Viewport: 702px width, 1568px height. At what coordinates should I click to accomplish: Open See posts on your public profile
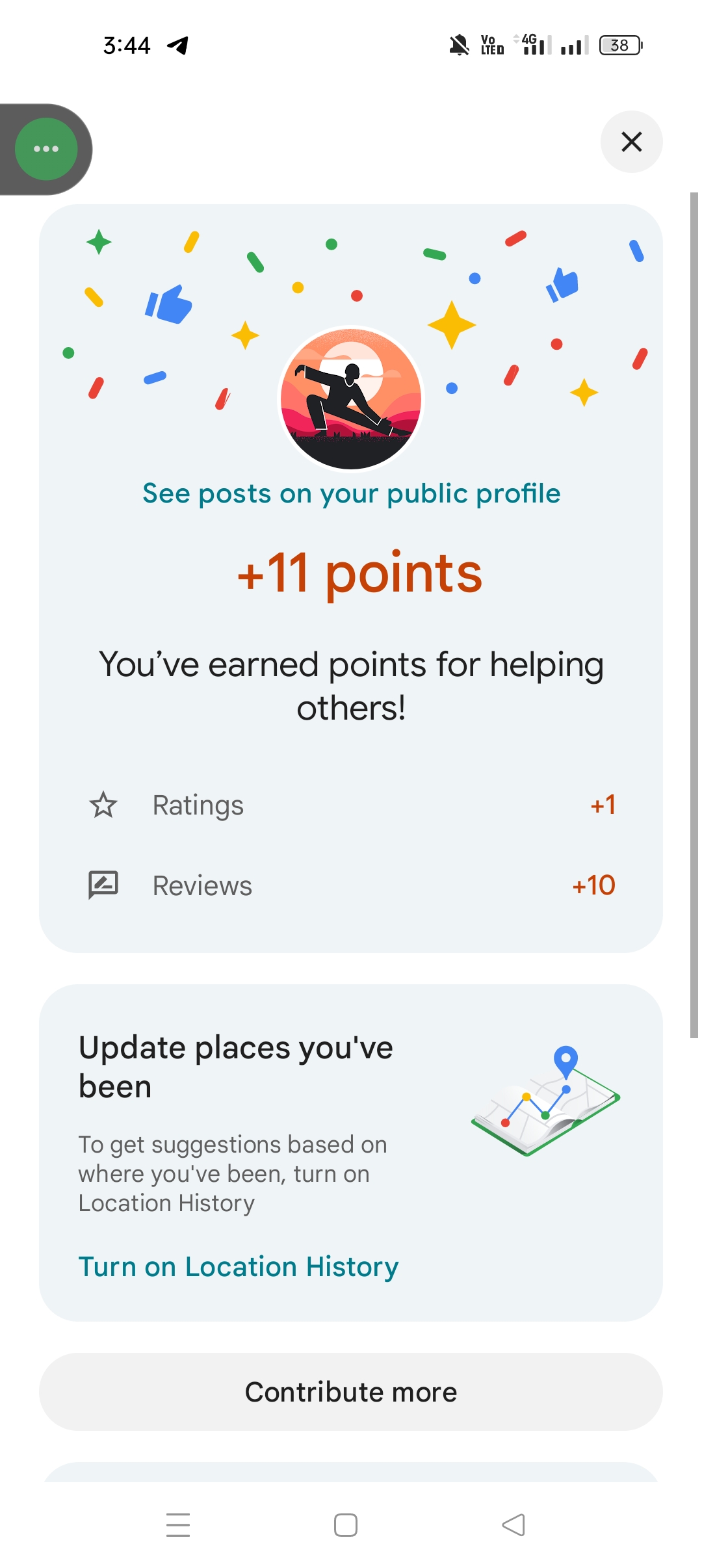click(x=351, y=493)
